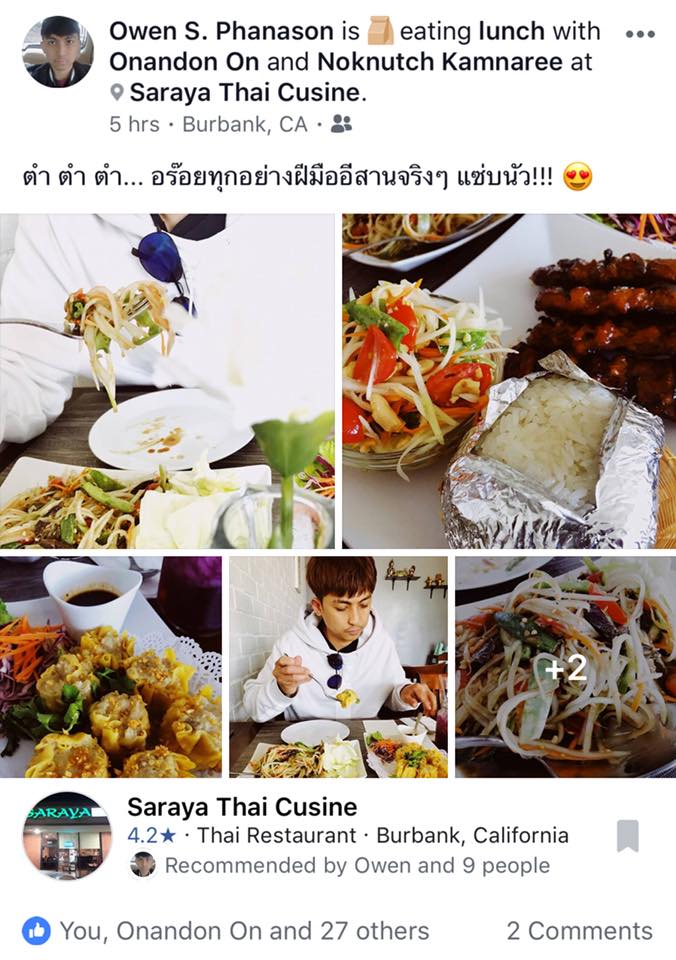Viewport: 676px width, 960px height.
Task: Open the post's three-dot overflow menu
Action: pos(639,33)
